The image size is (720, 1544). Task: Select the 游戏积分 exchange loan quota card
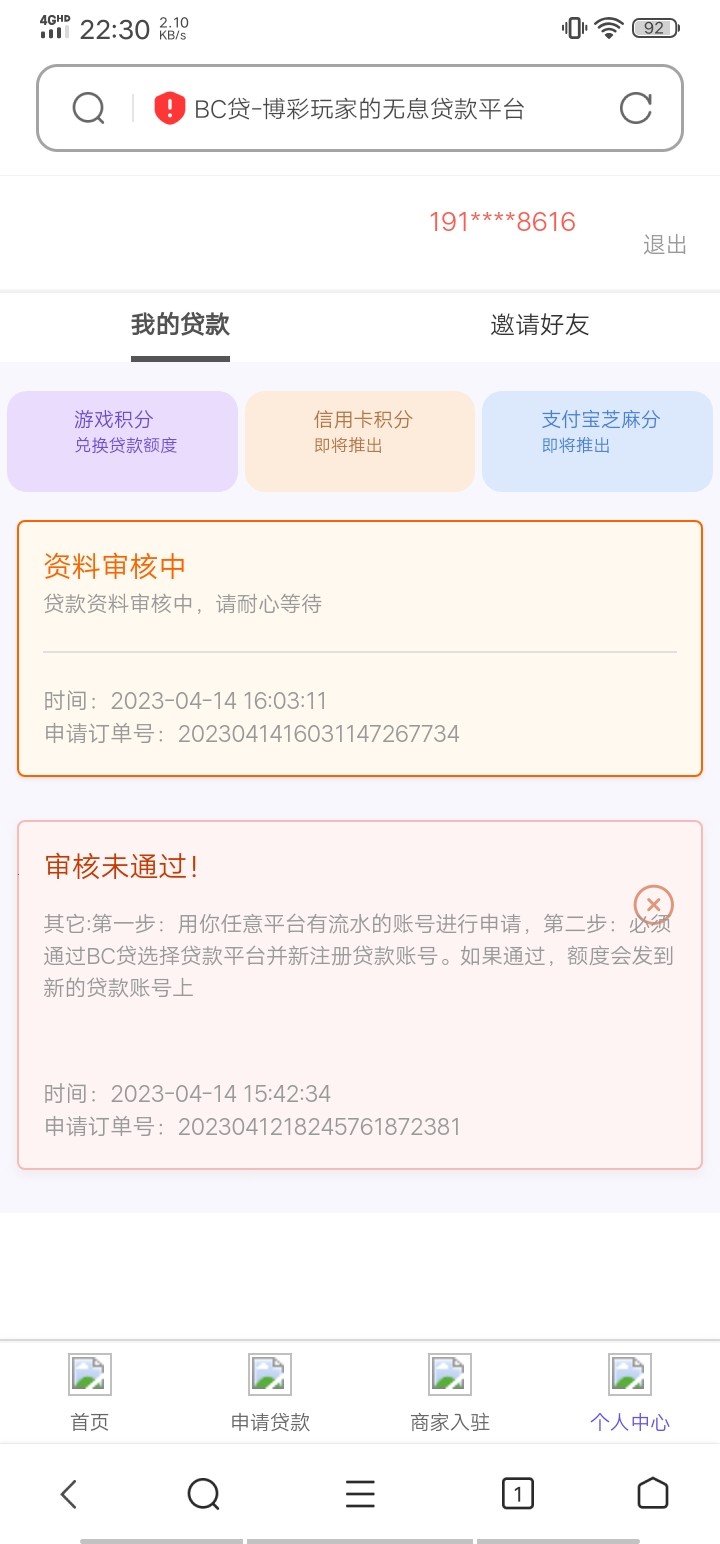121,441
